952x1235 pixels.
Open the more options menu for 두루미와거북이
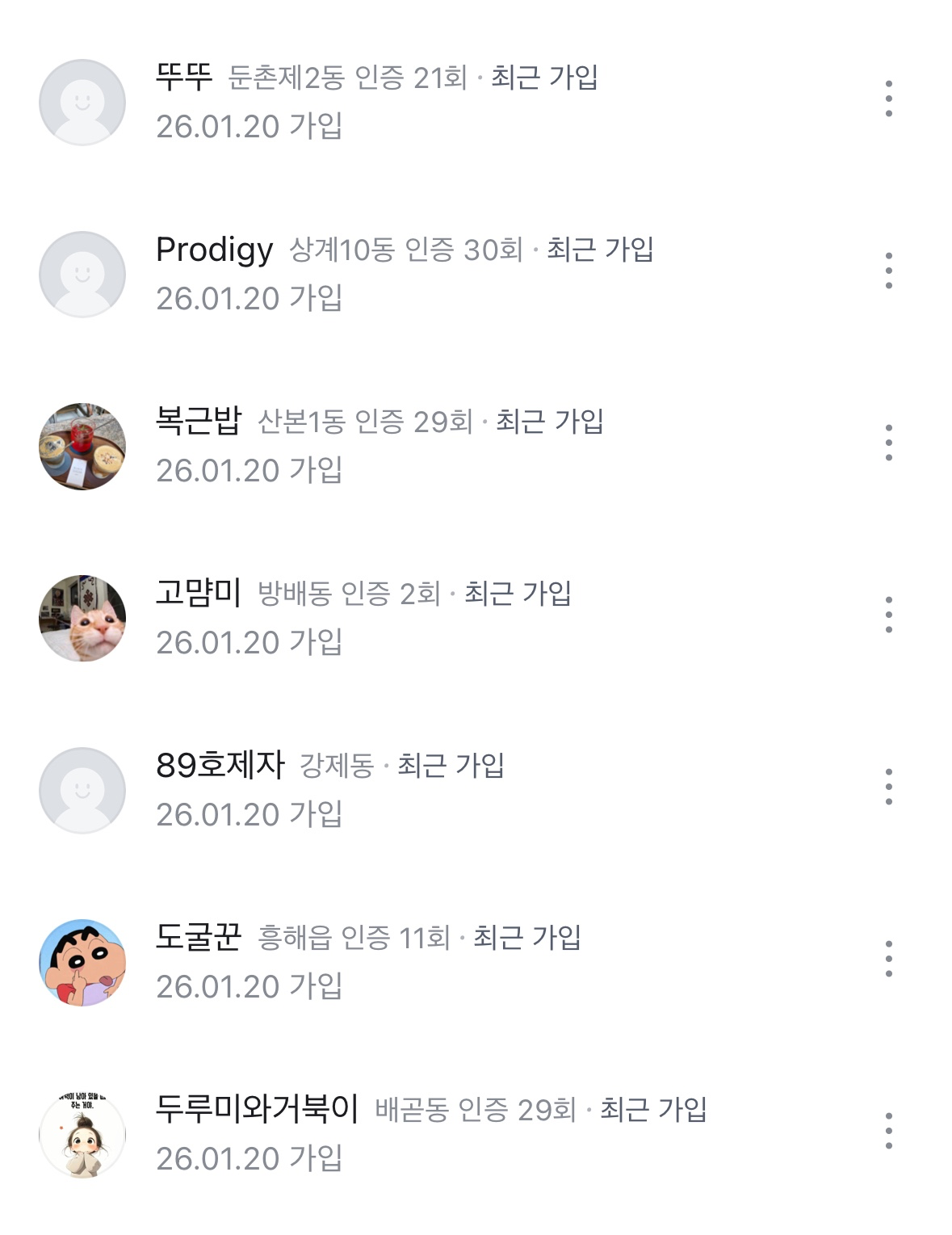point(888,1131)
